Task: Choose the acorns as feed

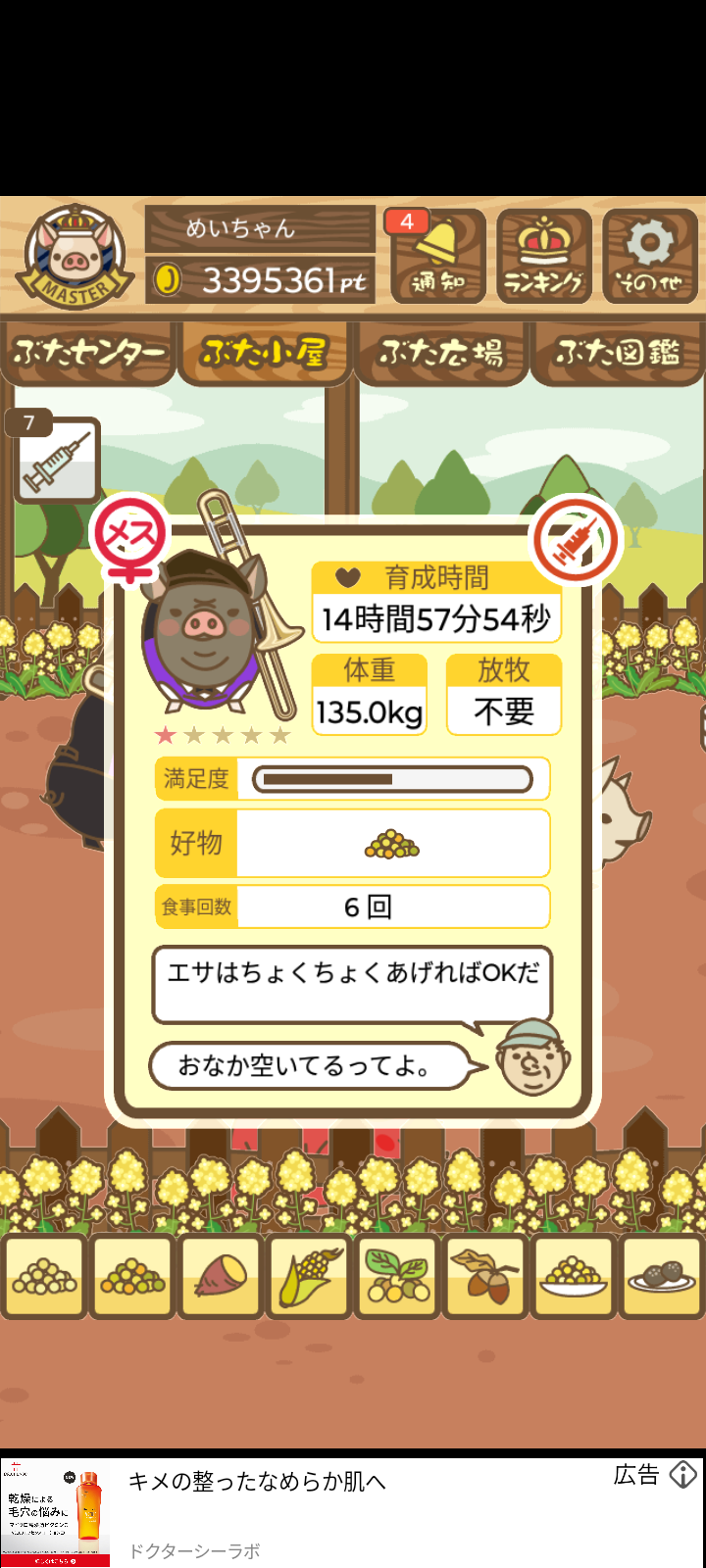Action: click(485, 1276)
